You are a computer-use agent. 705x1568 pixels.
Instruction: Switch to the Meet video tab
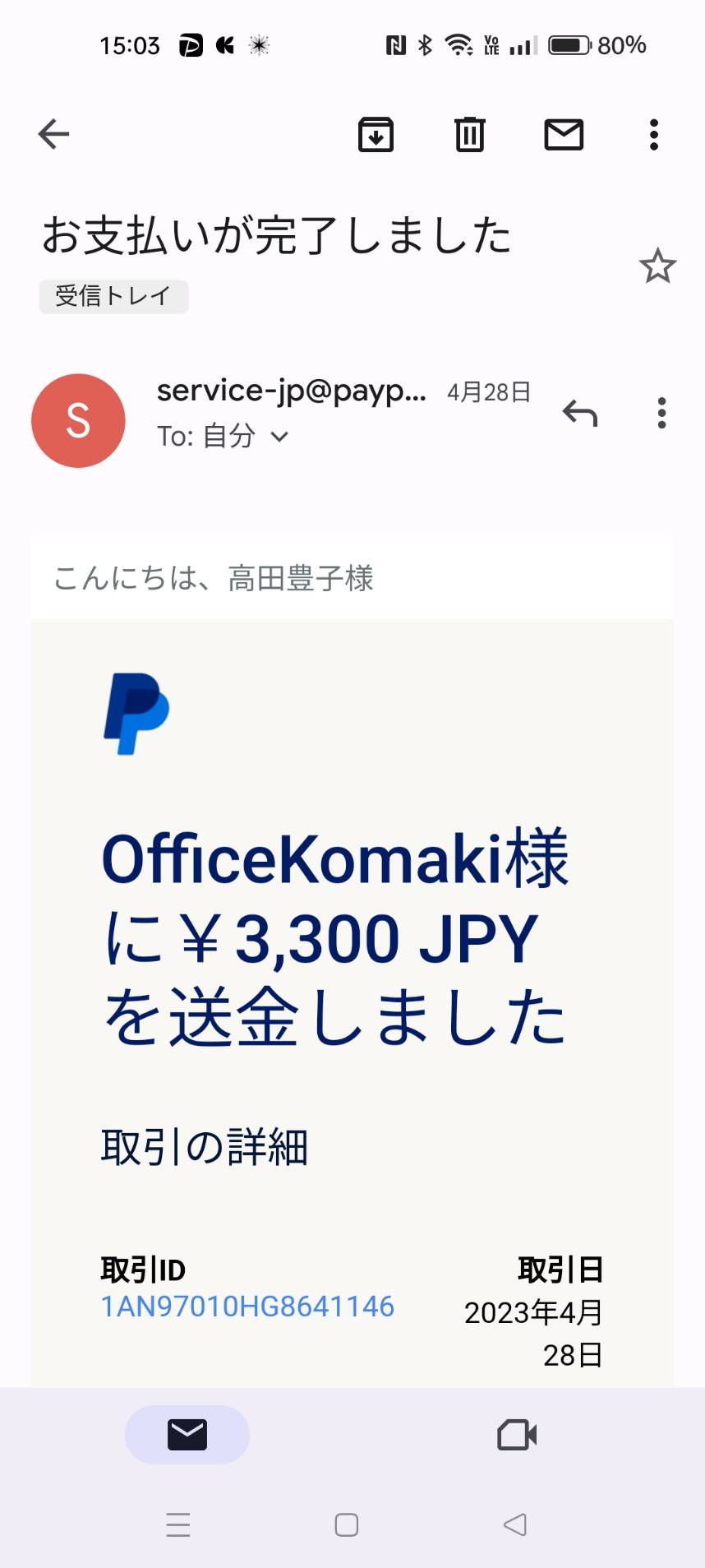517,1435
